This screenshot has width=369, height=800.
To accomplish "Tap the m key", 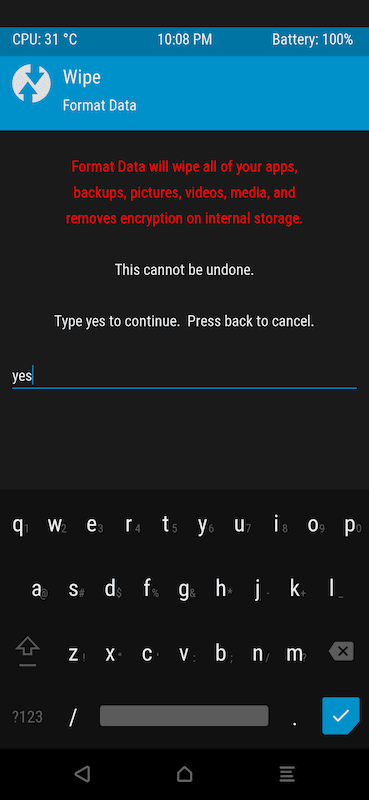I will [295, 653].
